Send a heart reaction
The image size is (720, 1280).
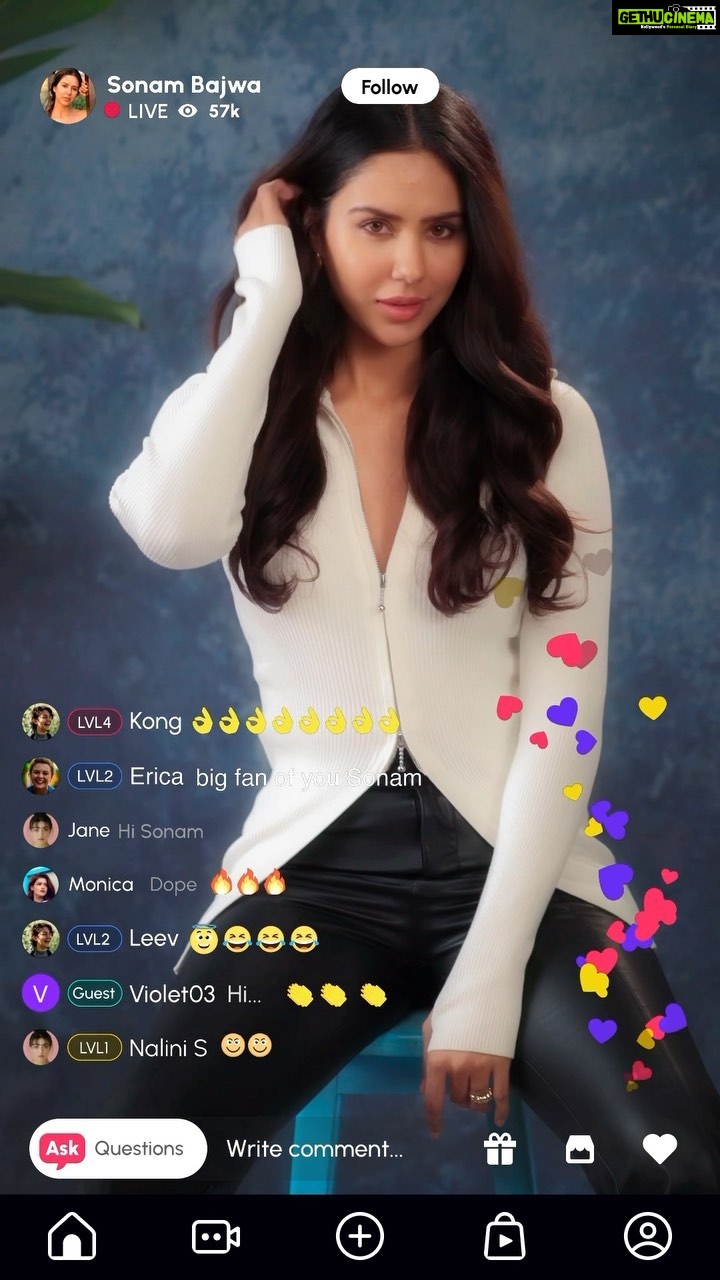(x=660, y=1150)
